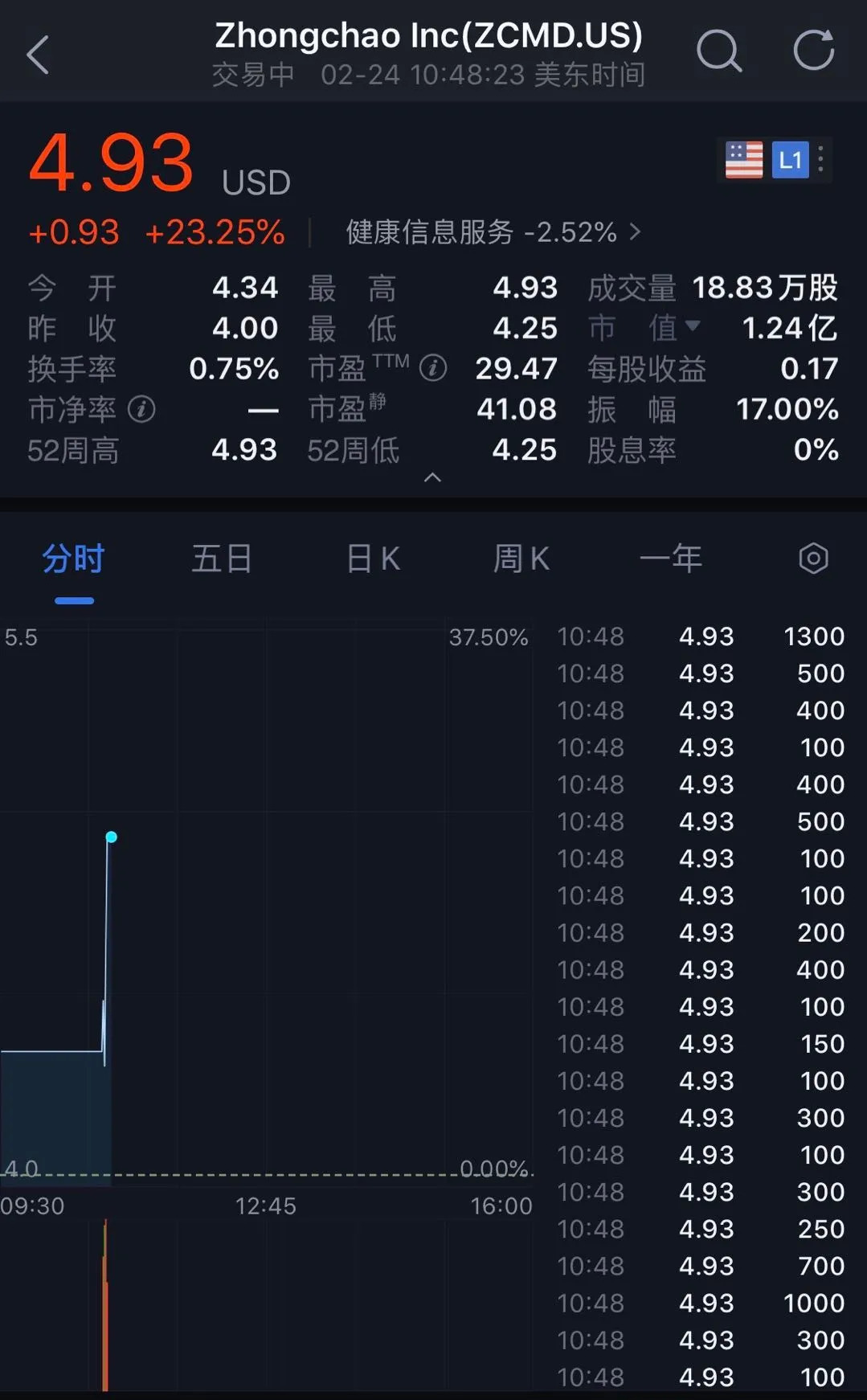
Task: Open the L1 quote level options
Action: 790,160
